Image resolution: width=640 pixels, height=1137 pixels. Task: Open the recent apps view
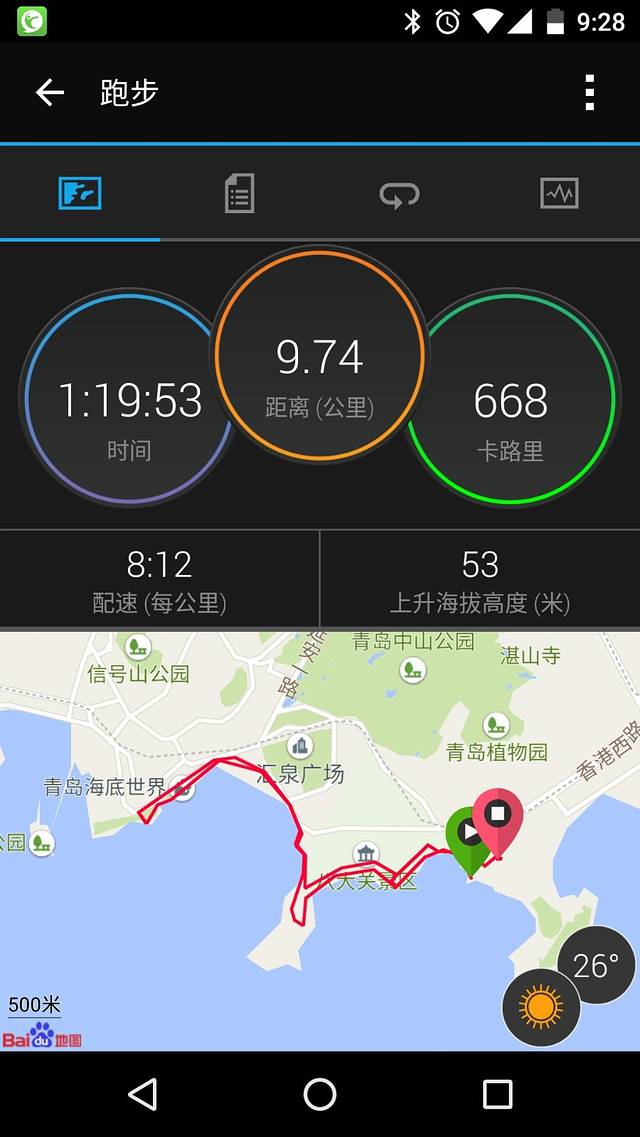pyautogui.click(x=497, y=1094)
